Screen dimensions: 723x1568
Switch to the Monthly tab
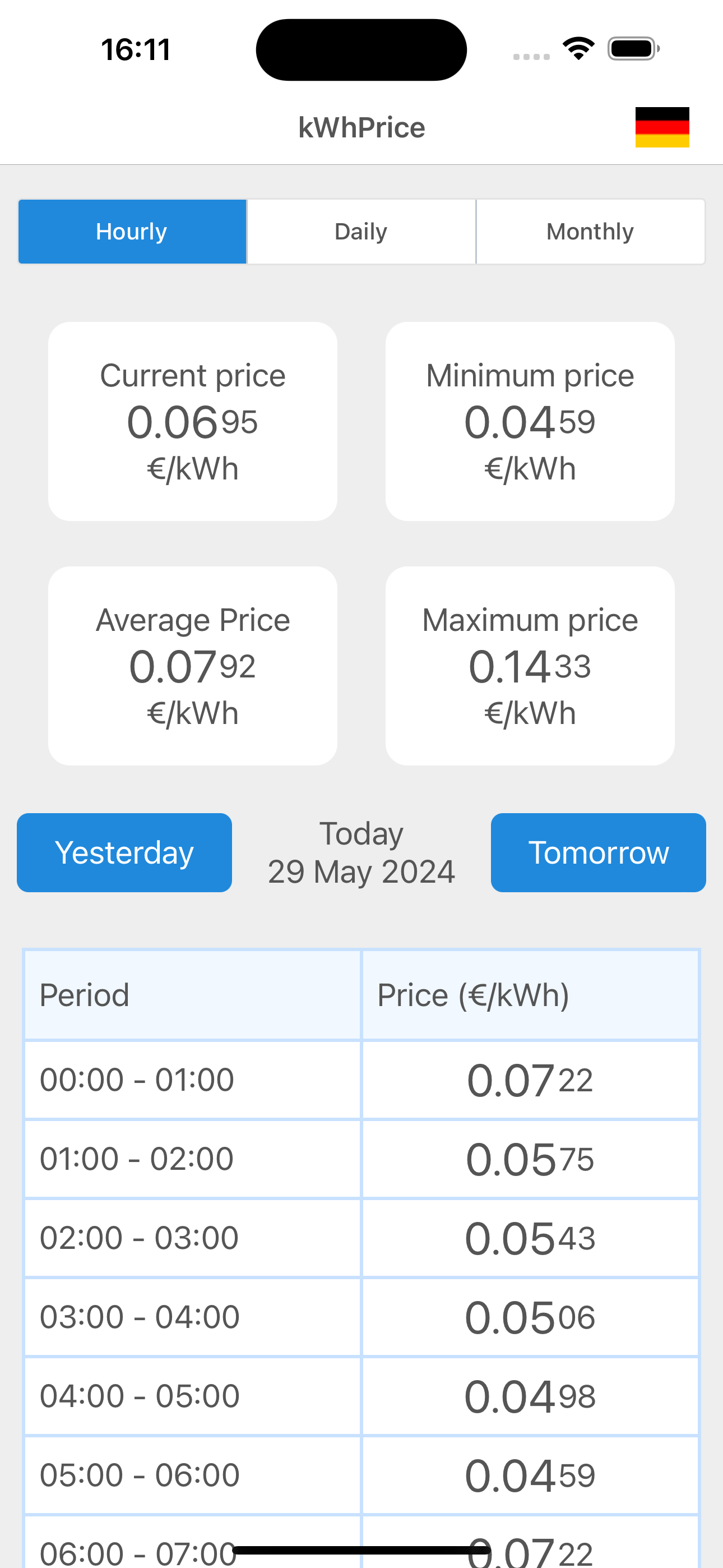coord(590,232)
